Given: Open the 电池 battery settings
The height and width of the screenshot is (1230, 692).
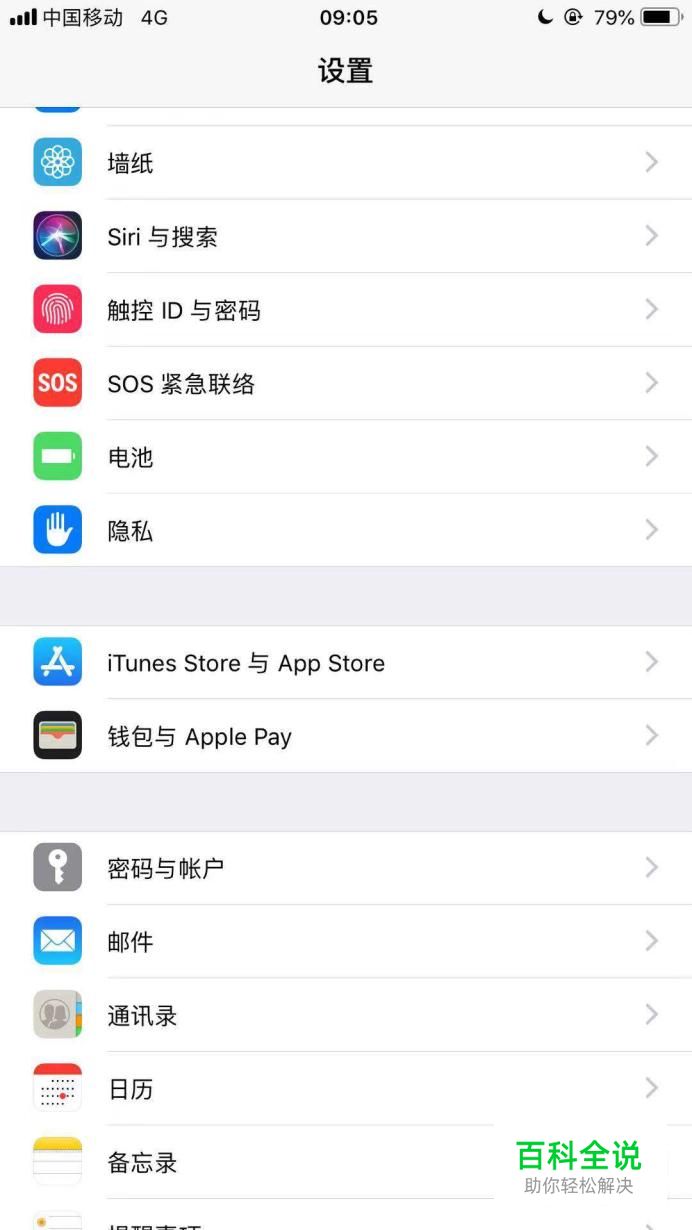Looking at the screenshot, I should (345, 457).
